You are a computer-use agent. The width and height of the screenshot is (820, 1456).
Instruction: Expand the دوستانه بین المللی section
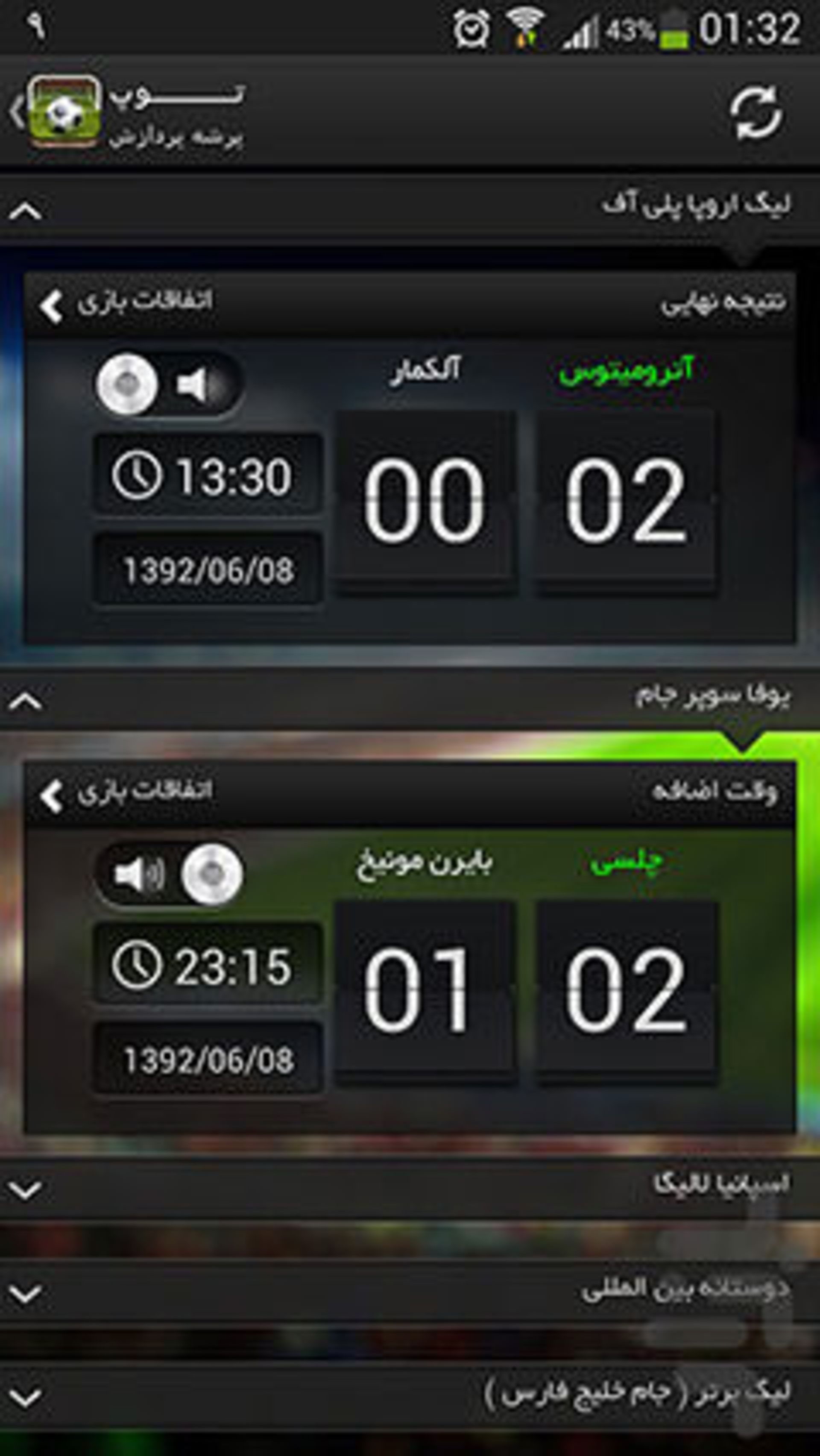(x=26, y=1294)
